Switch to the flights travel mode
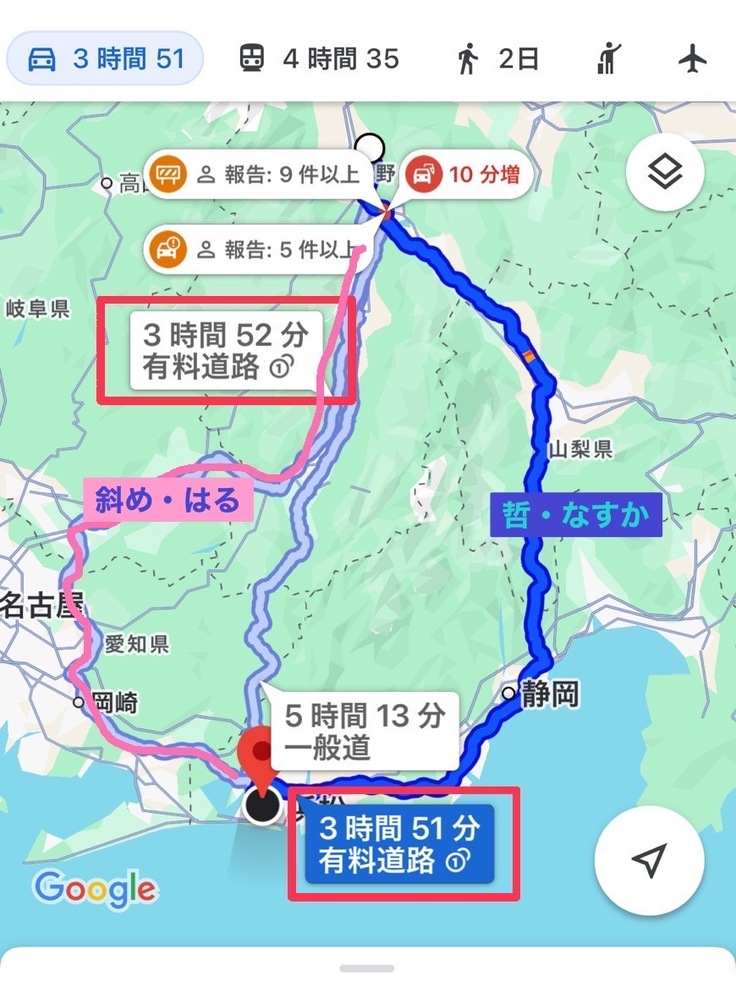736x981 pixels. [x=692, y=59]
